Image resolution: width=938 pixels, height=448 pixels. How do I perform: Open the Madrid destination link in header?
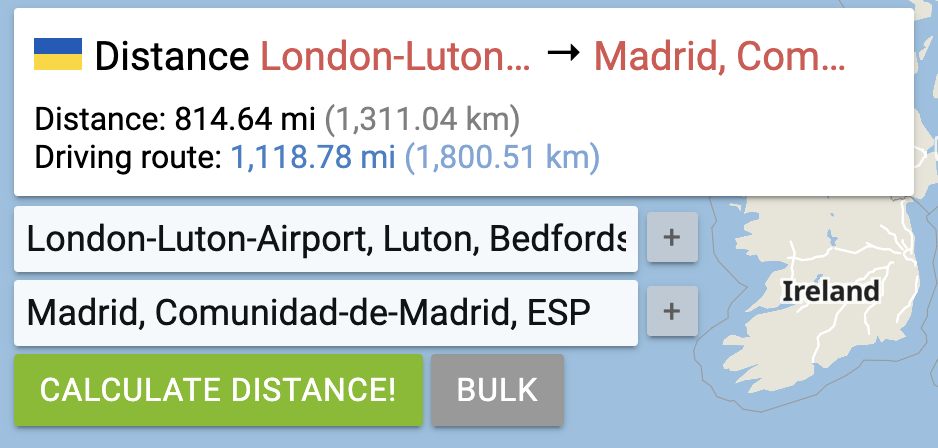point(720,57)
